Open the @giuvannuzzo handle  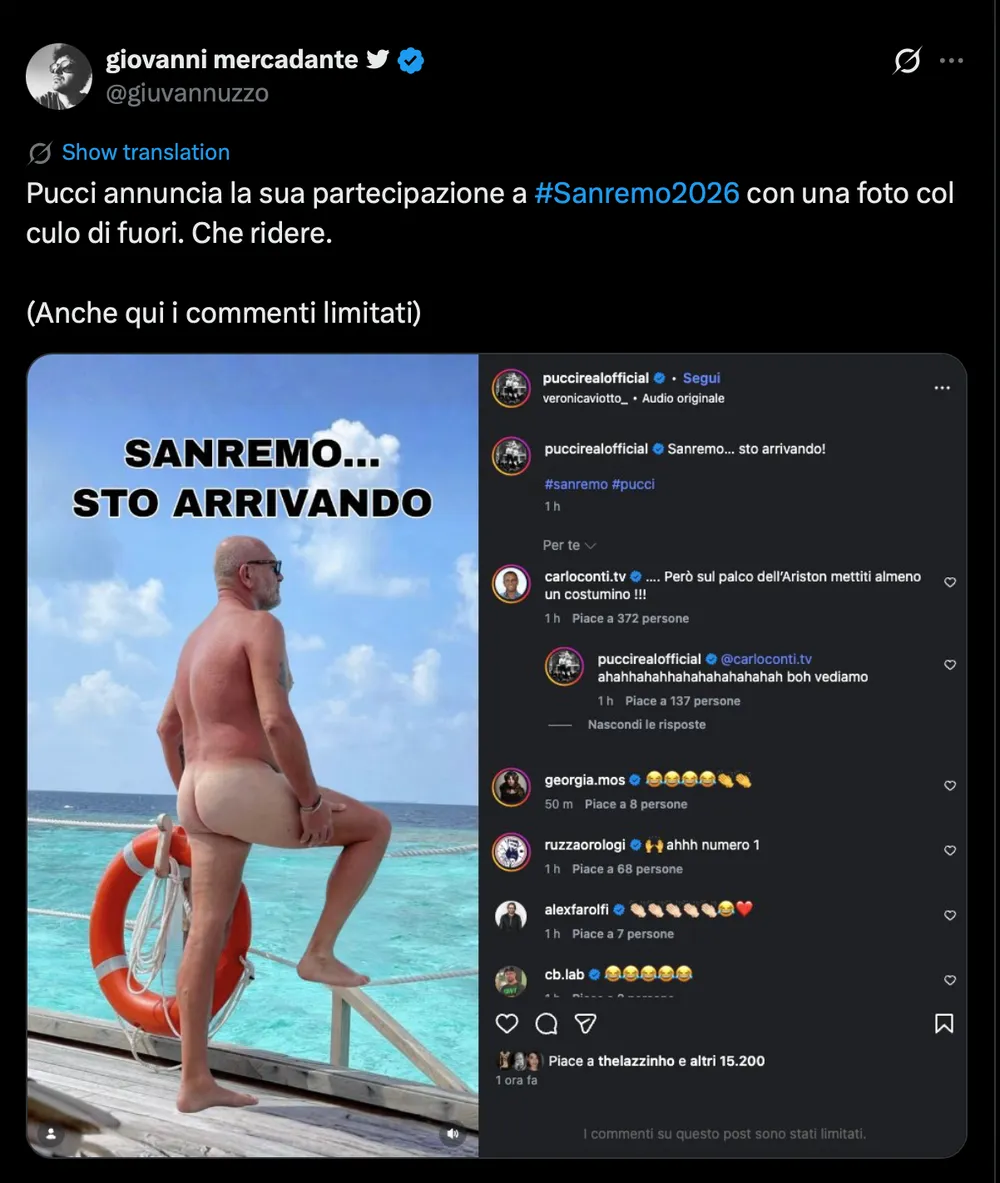coord(187,93)
